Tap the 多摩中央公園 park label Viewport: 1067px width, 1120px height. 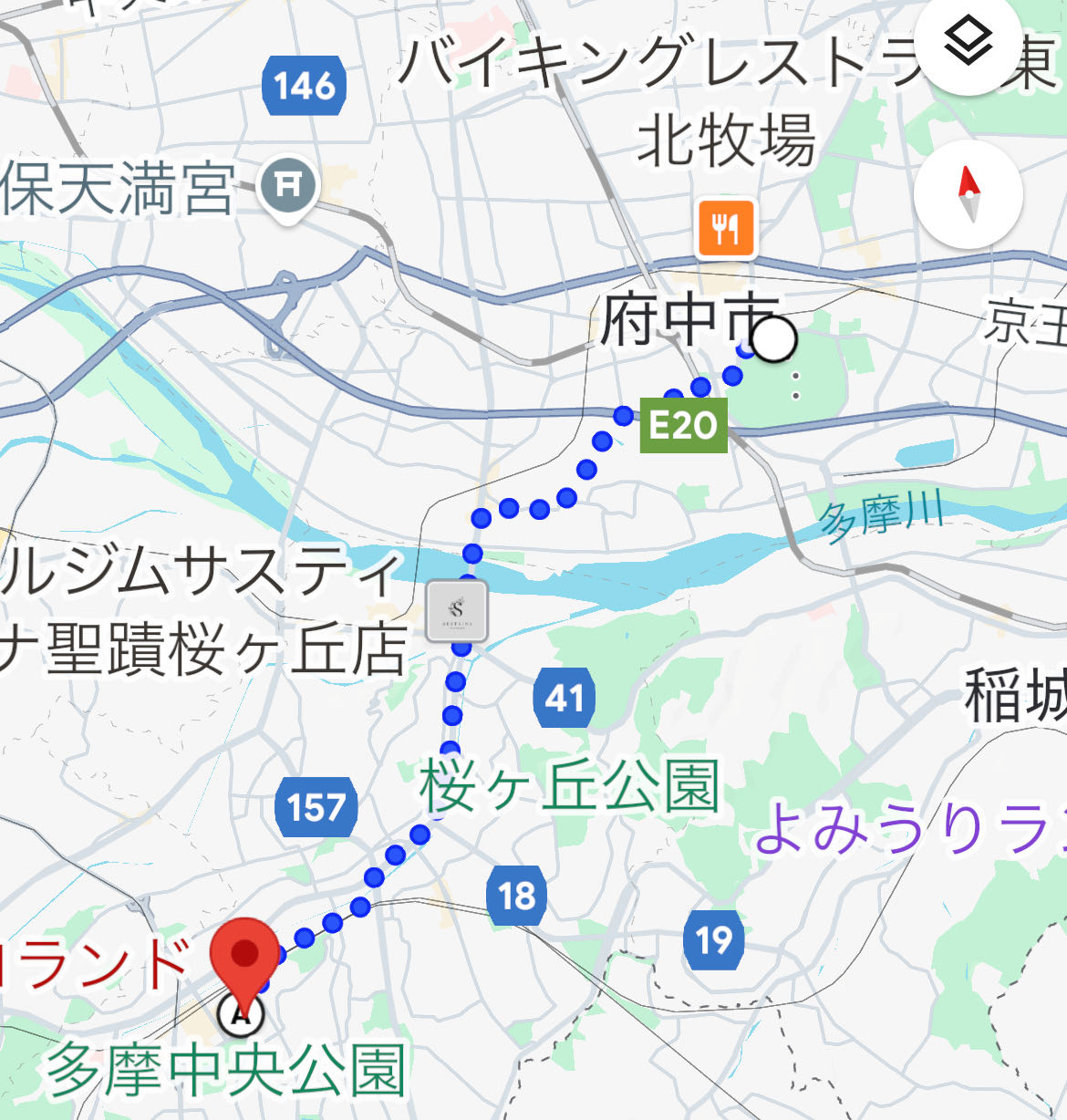(x=224, y=1073)
